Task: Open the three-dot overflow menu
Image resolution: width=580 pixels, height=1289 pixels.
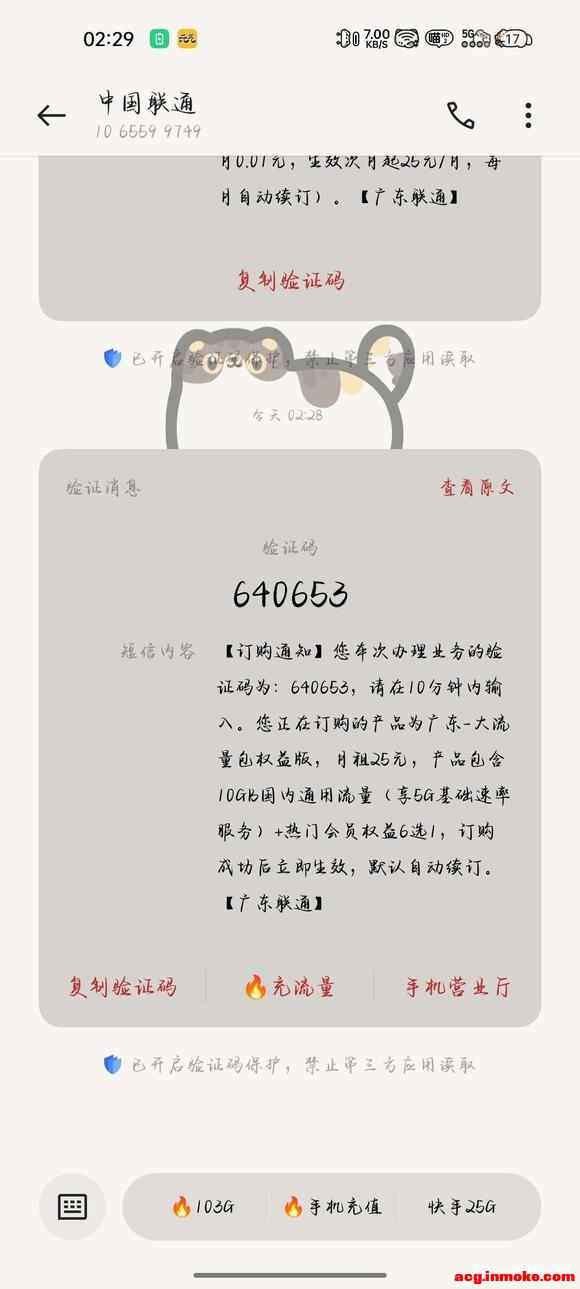Action: click(528, 116)
